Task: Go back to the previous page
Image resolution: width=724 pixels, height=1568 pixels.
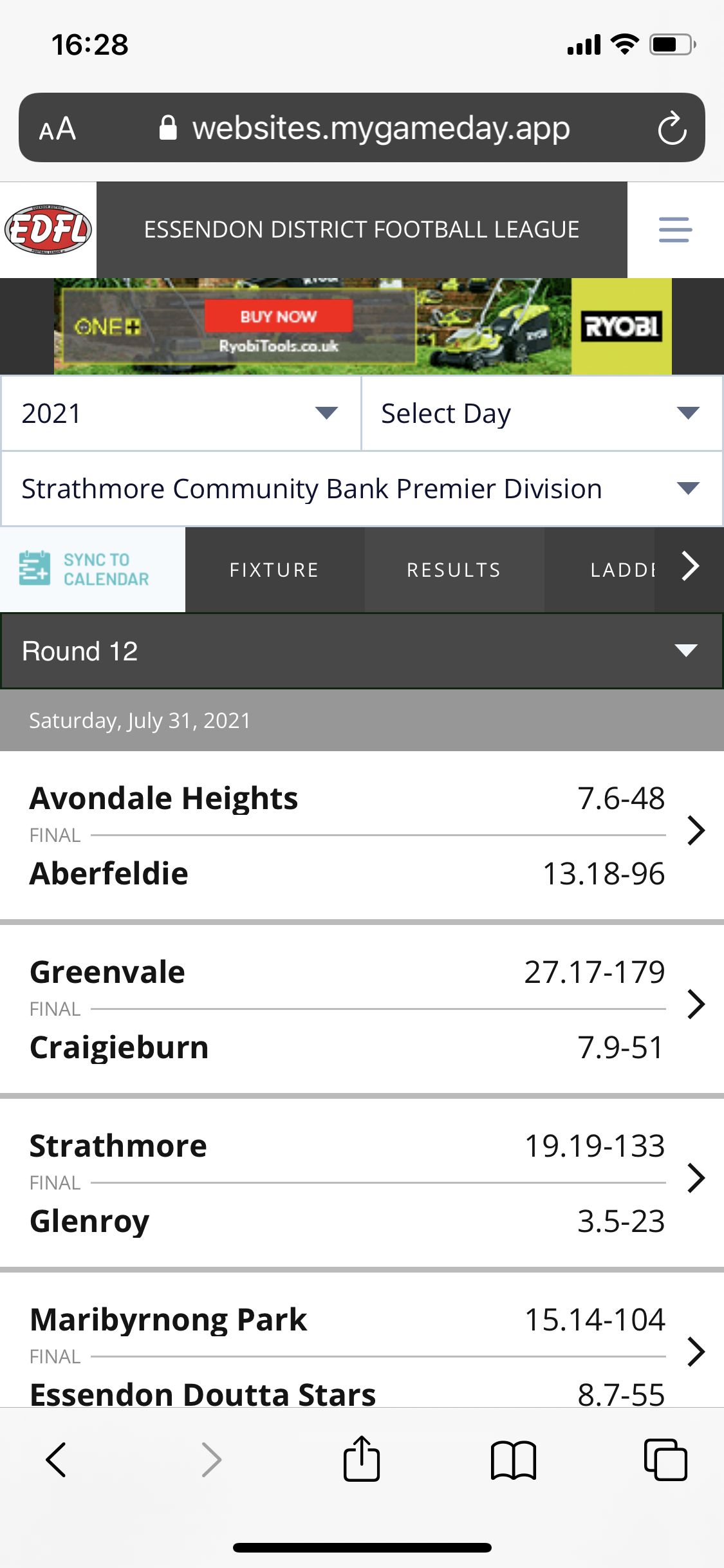Action: tap(56, 1459)
